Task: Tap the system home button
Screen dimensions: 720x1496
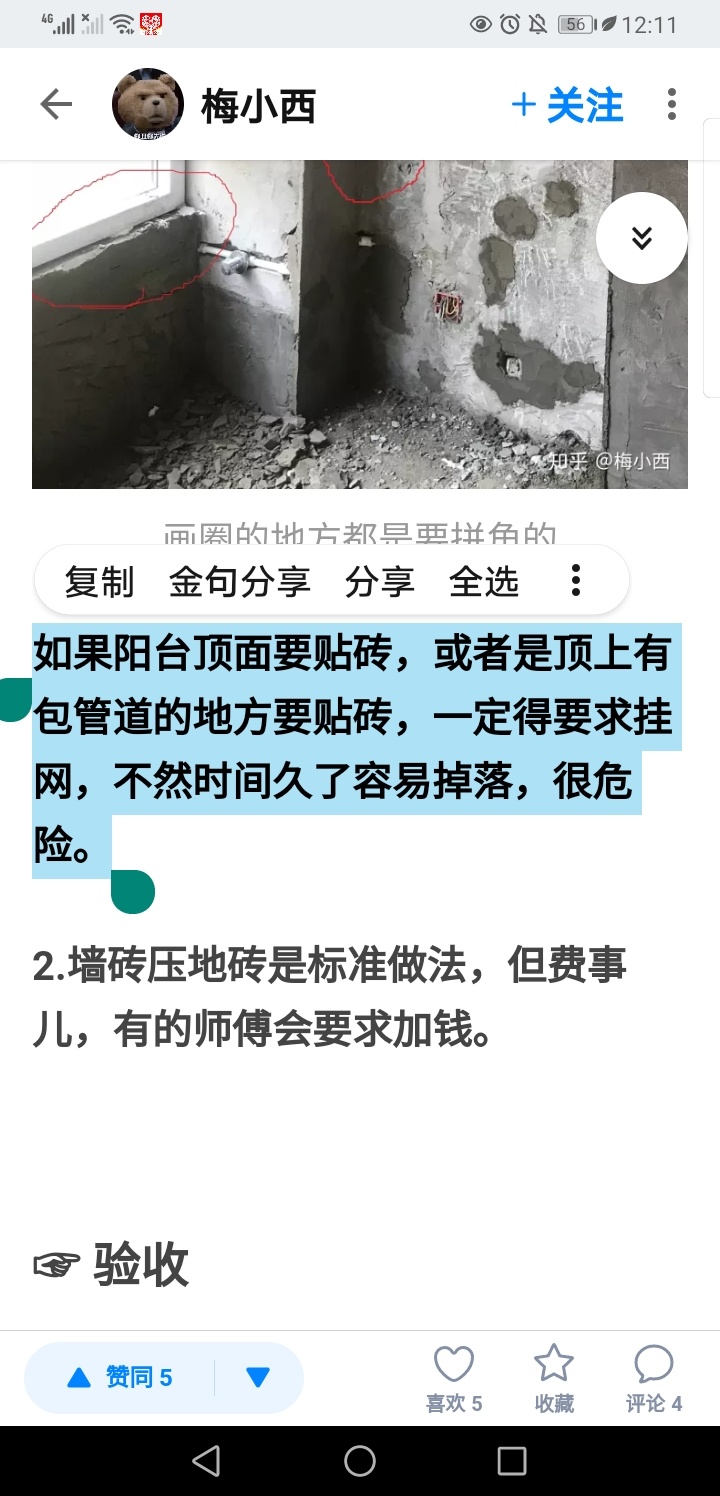Action: 360,1461
